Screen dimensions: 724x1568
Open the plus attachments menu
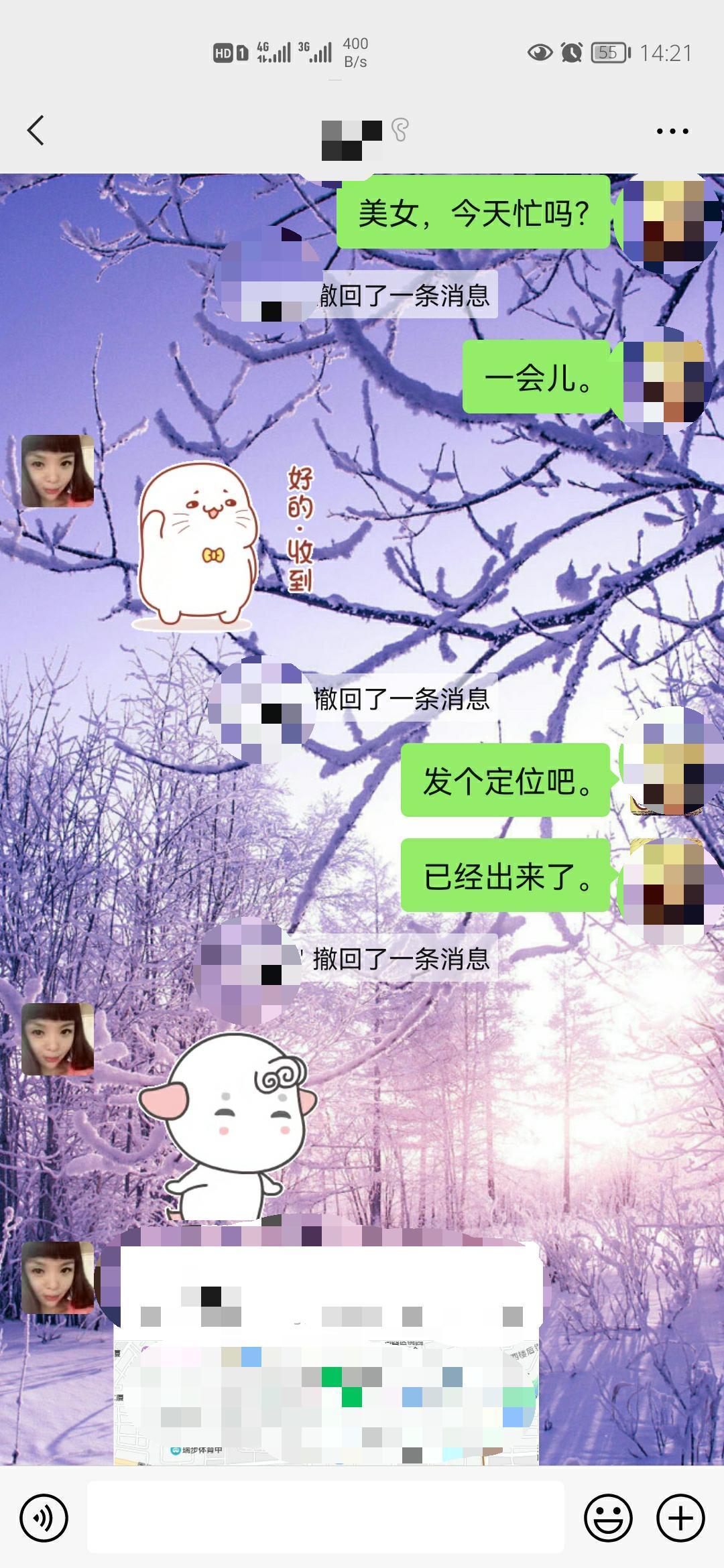tap(680, 1518)
